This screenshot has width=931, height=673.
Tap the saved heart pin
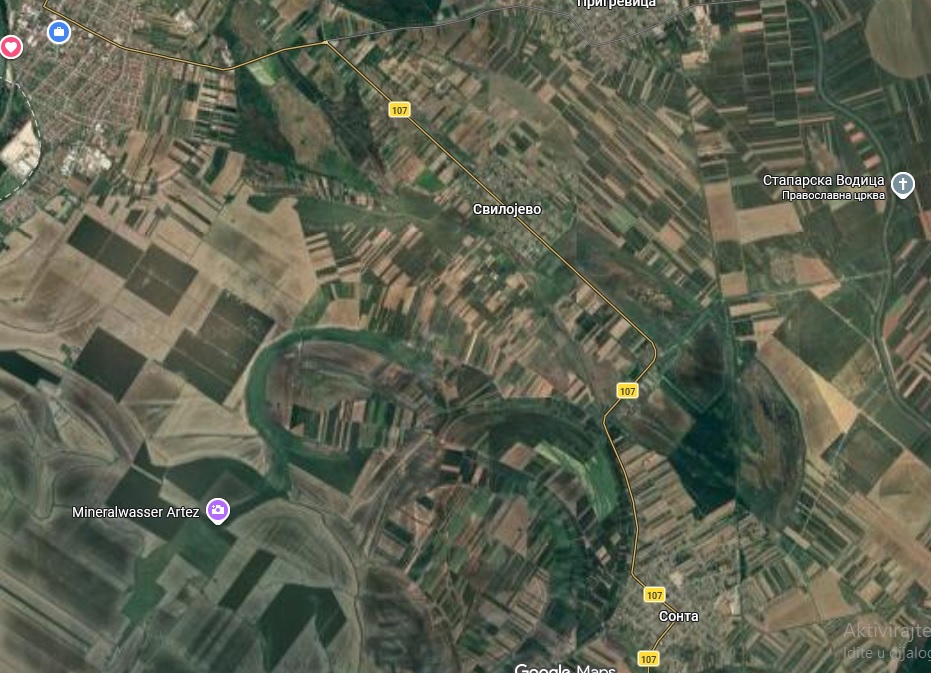11,46
